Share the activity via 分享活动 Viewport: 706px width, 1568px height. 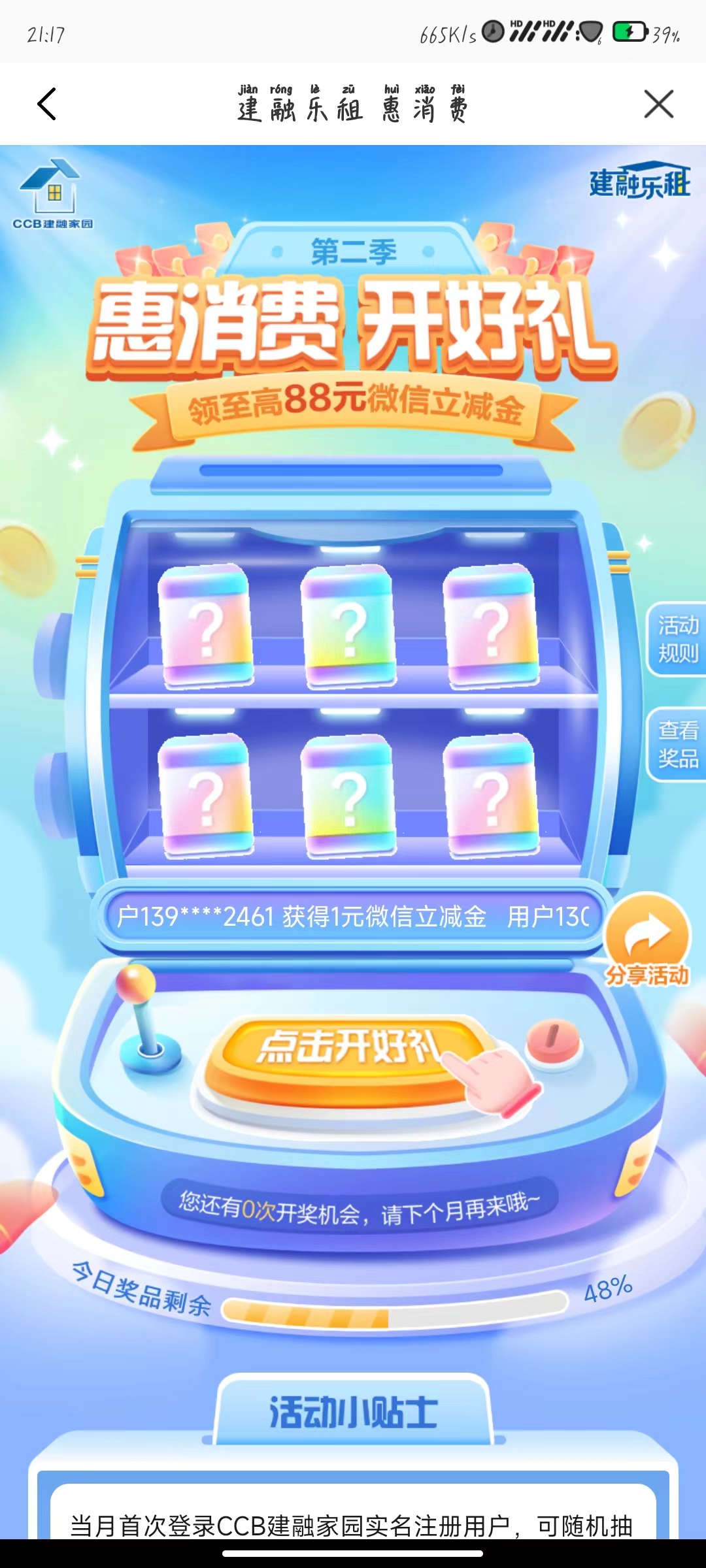647,941
